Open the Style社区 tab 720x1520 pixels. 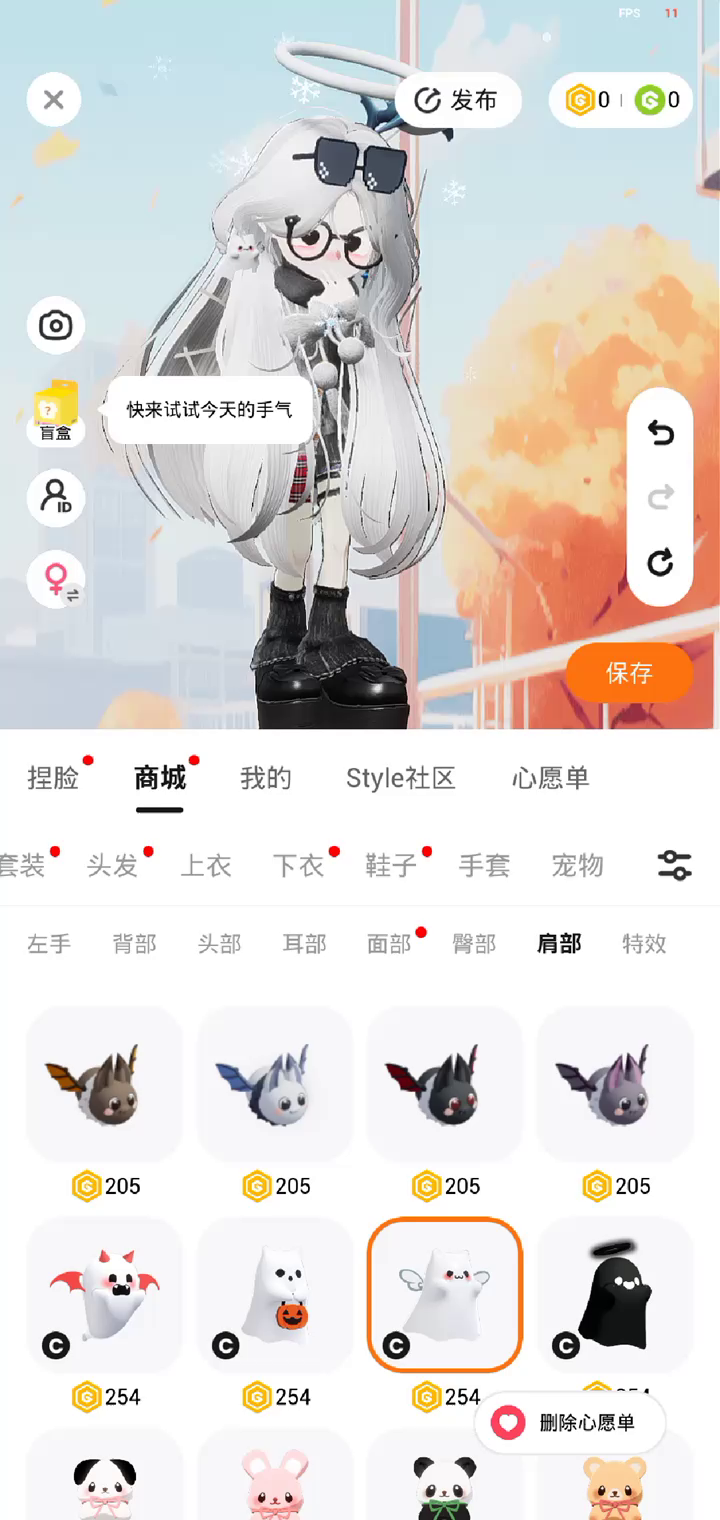pyautogui.click(x=400, y=778)
